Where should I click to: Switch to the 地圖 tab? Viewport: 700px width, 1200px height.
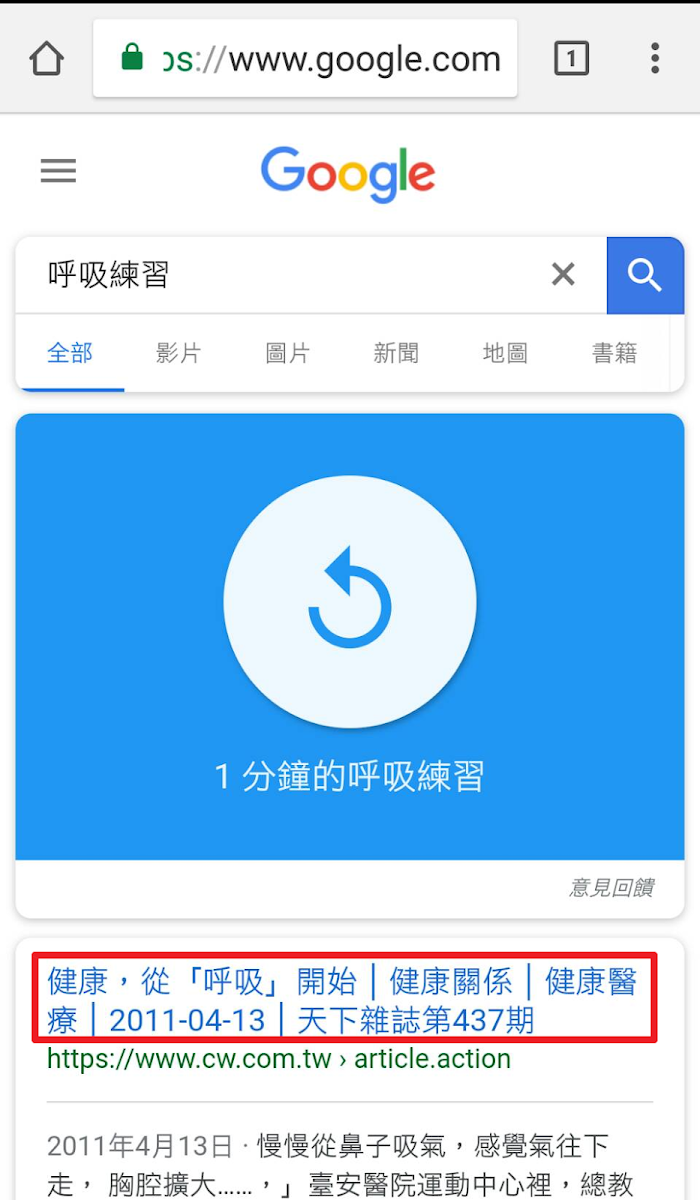505,353
